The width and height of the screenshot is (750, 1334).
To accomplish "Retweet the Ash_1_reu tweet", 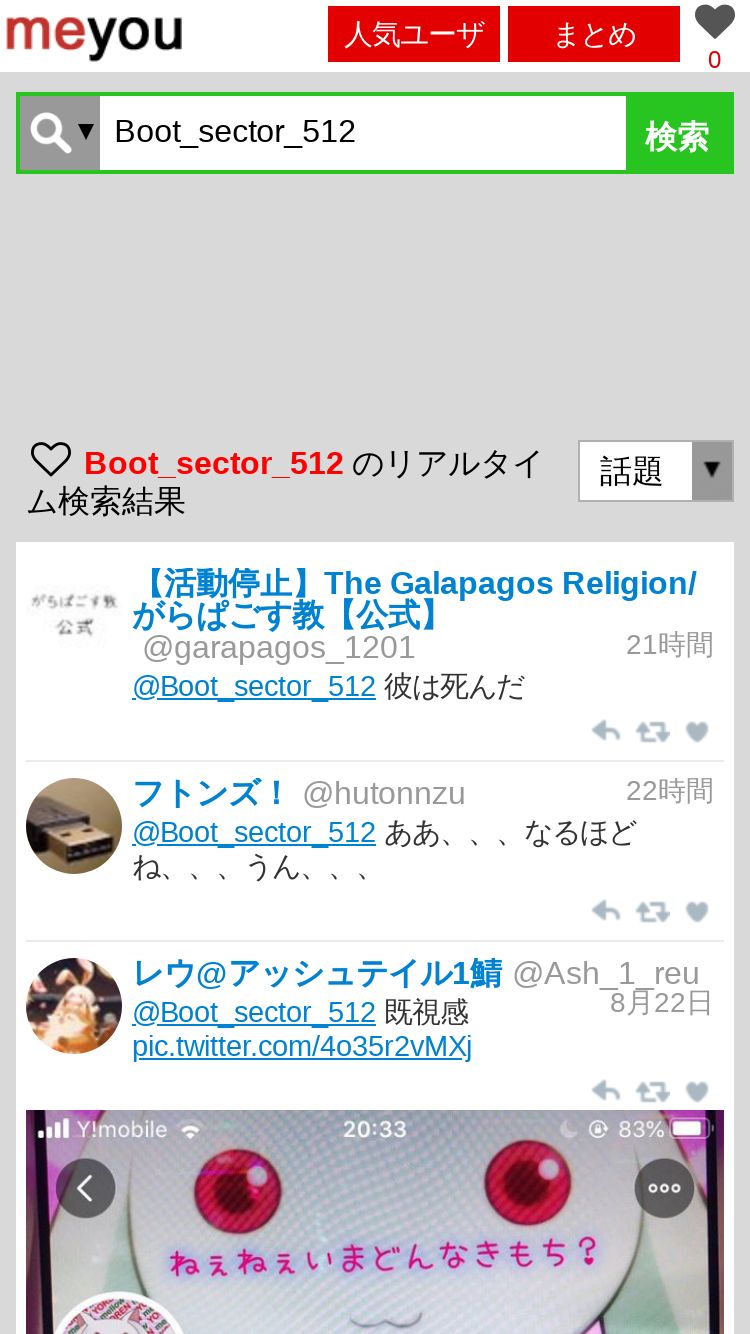I will click(x=652, y=1091).
